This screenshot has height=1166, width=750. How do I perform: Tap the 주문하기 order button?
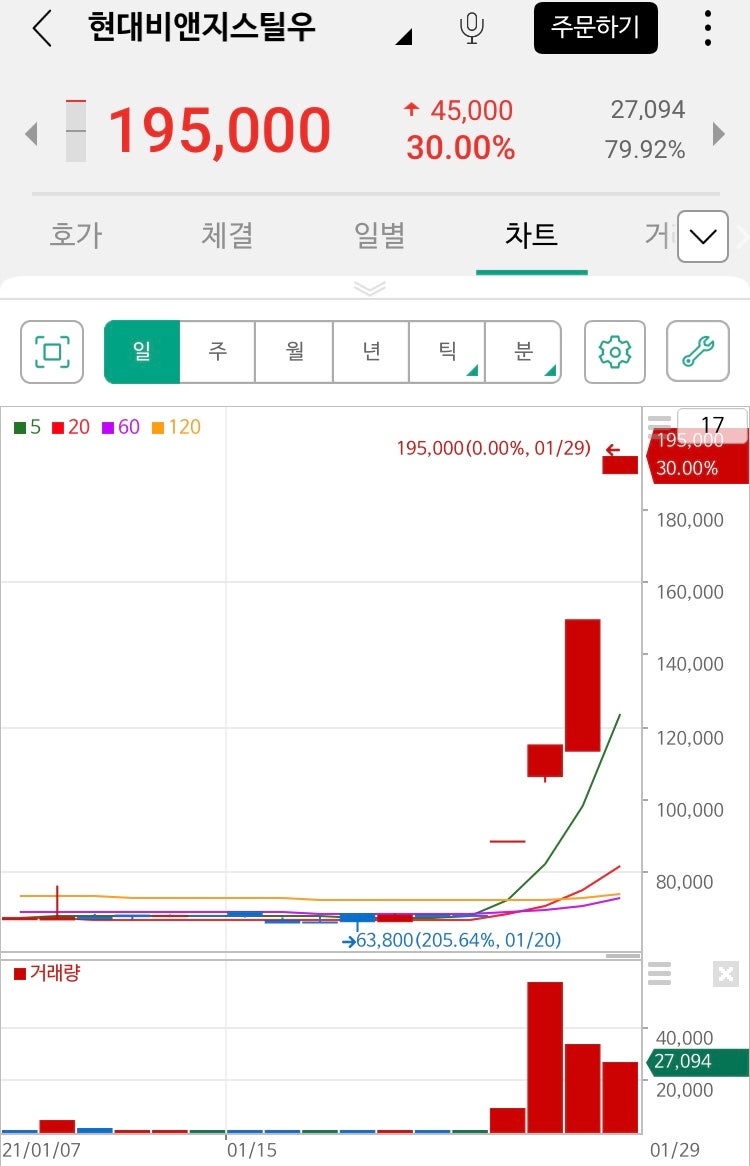[x=595, y=28]
